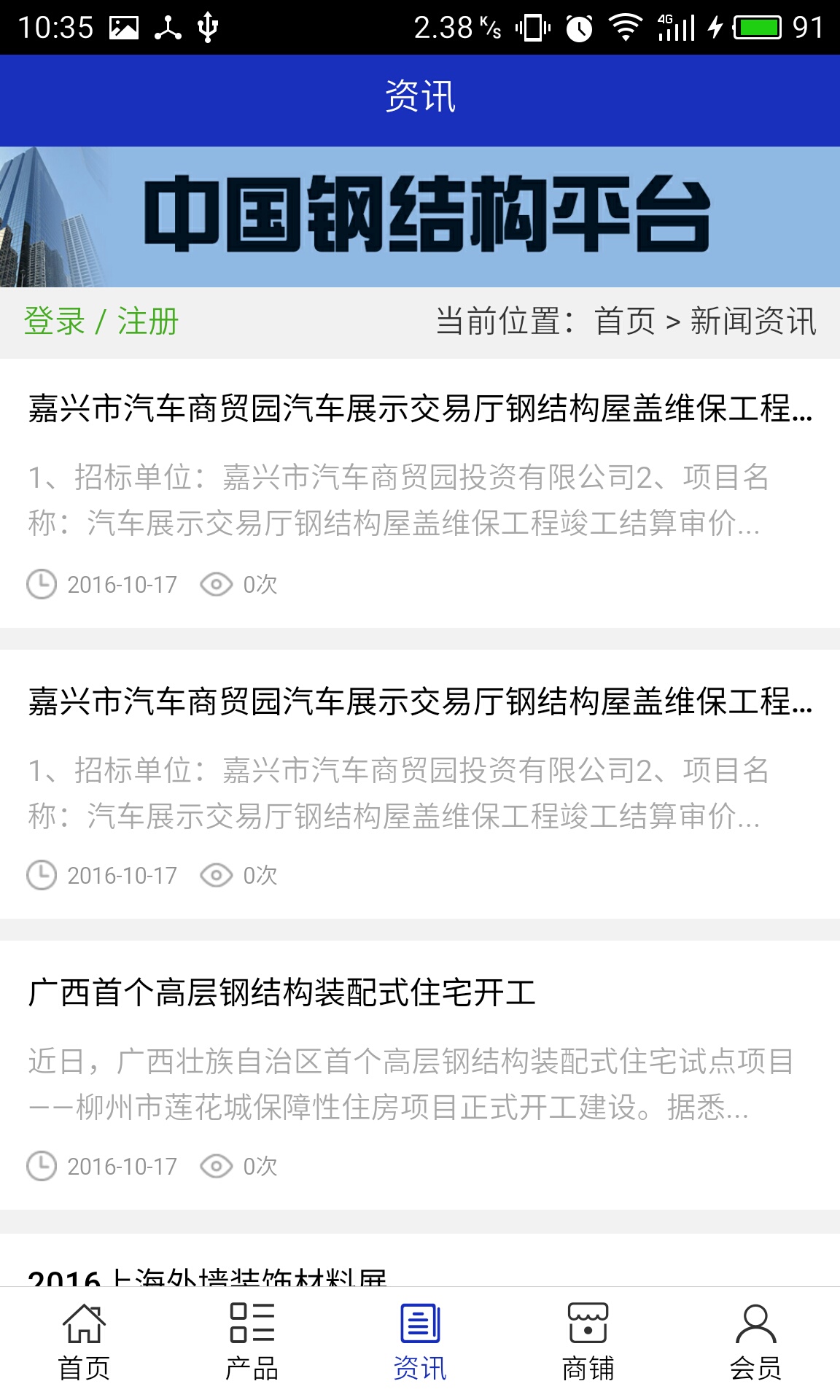
Task: Open the 会员 tab
Action: 755,1343
